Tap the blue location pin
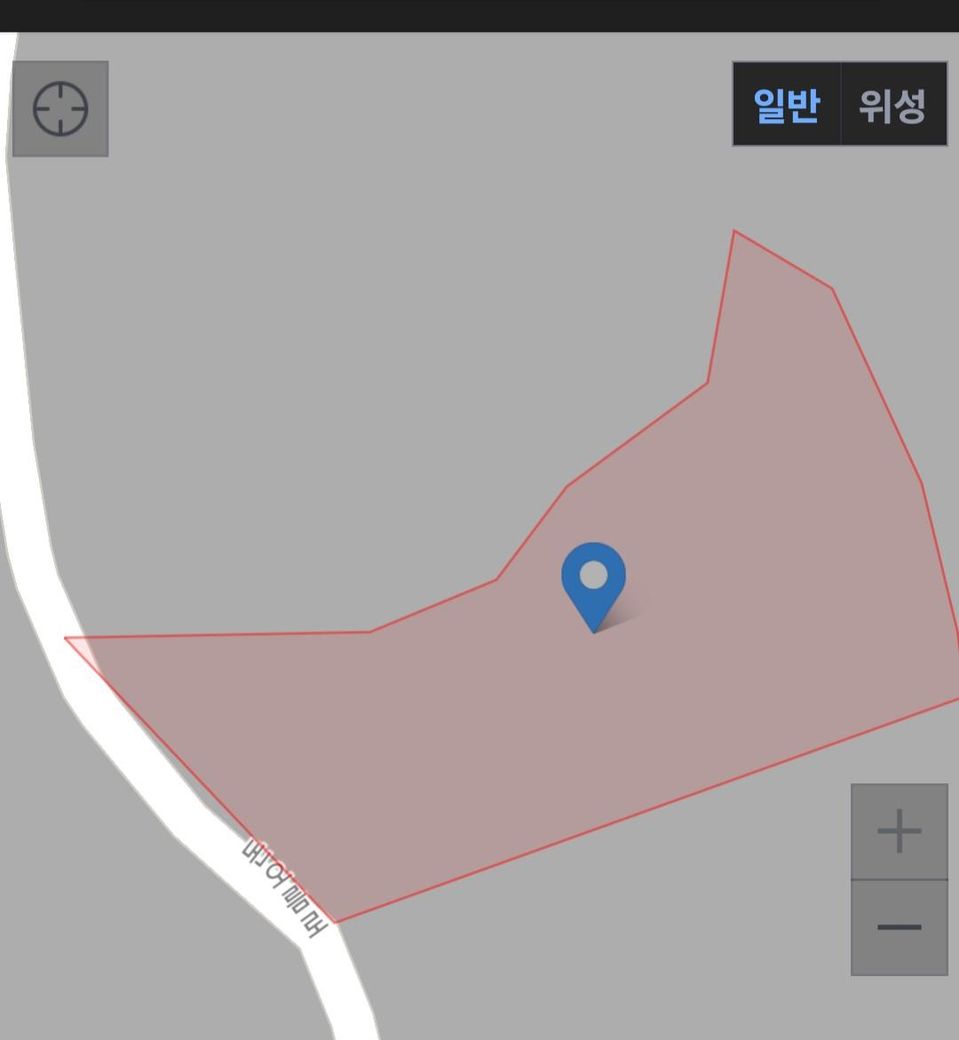Screen dimensions: 959x1040 (593, 583)
